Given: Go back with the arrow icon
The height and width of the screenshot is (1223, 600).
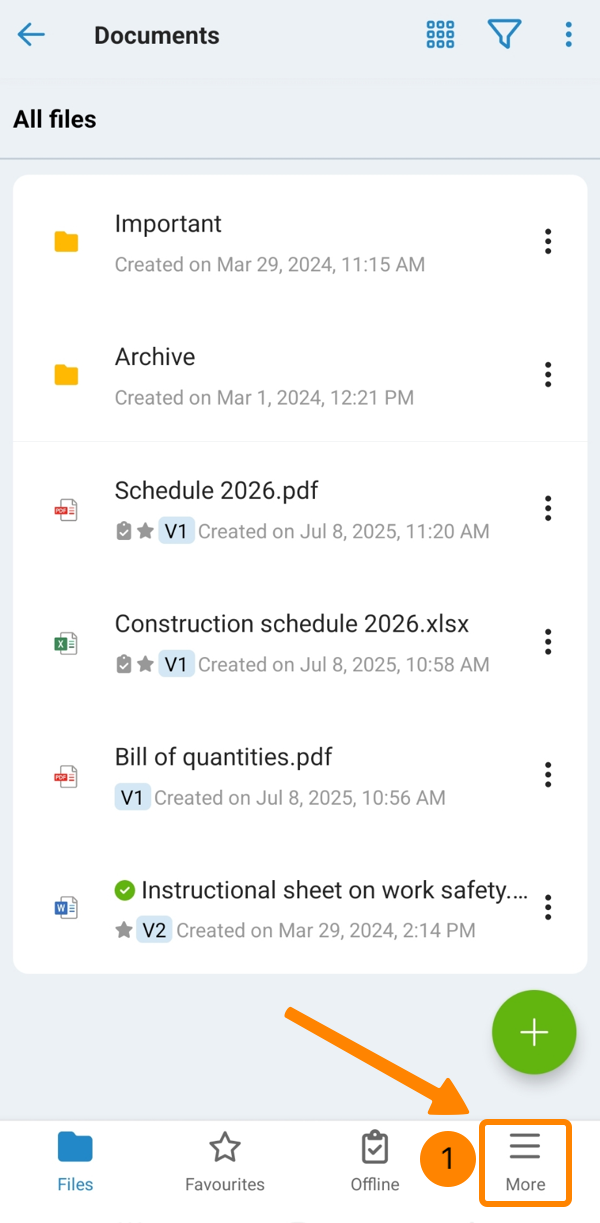Looking at the screenshot, I should 31,35.
